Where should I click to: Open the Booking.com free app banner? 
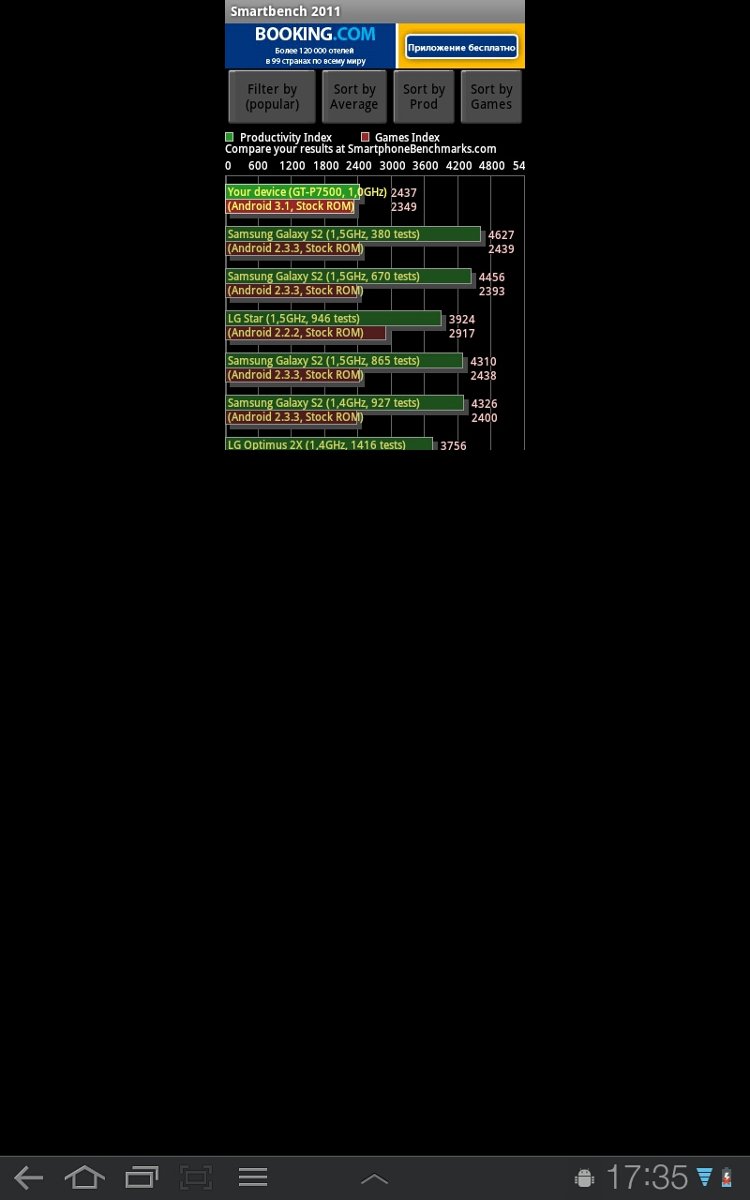[375, 46]
